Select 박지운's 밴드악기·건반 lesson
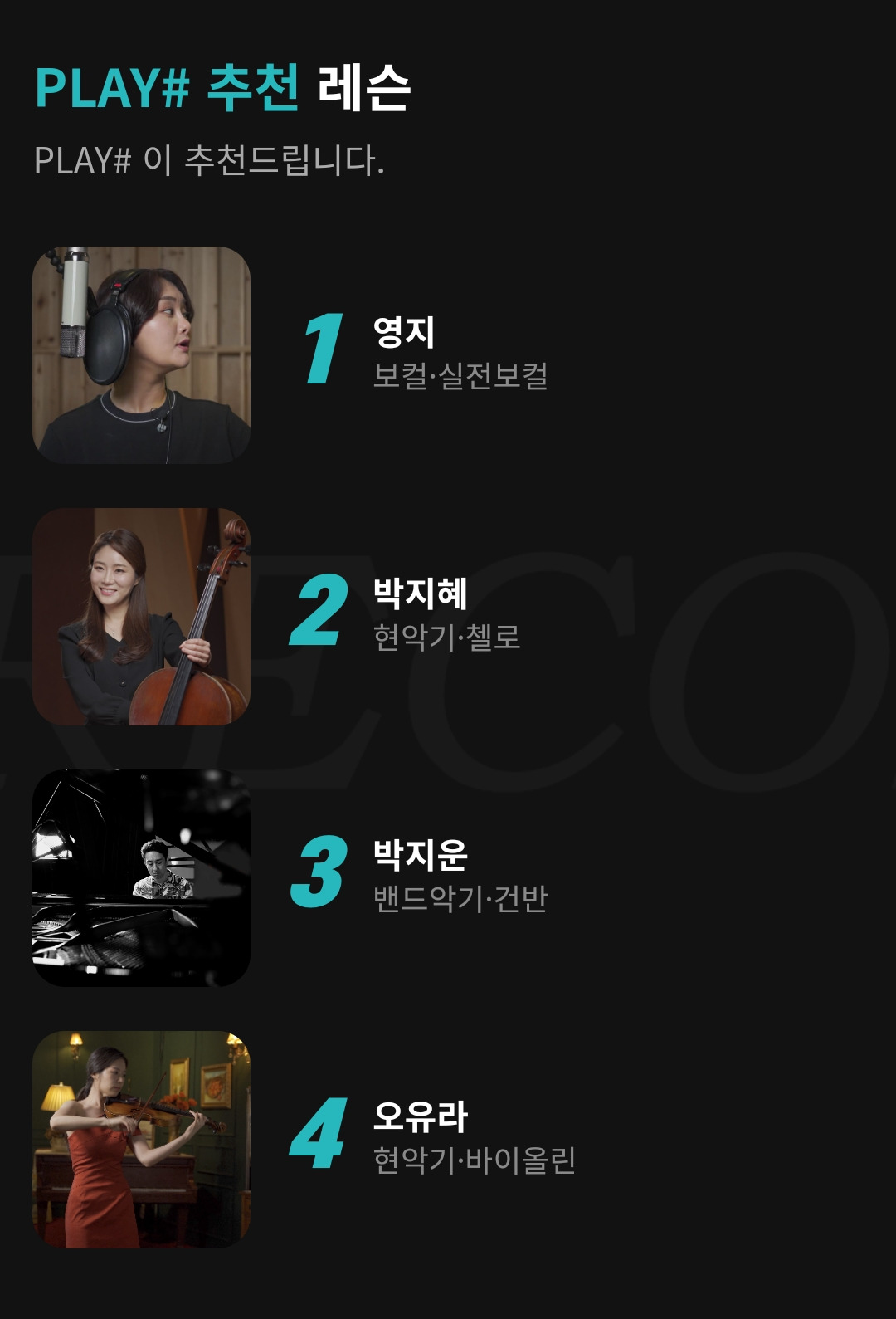896x1319 pixels. pyautogui.click(x=448, y=878)
